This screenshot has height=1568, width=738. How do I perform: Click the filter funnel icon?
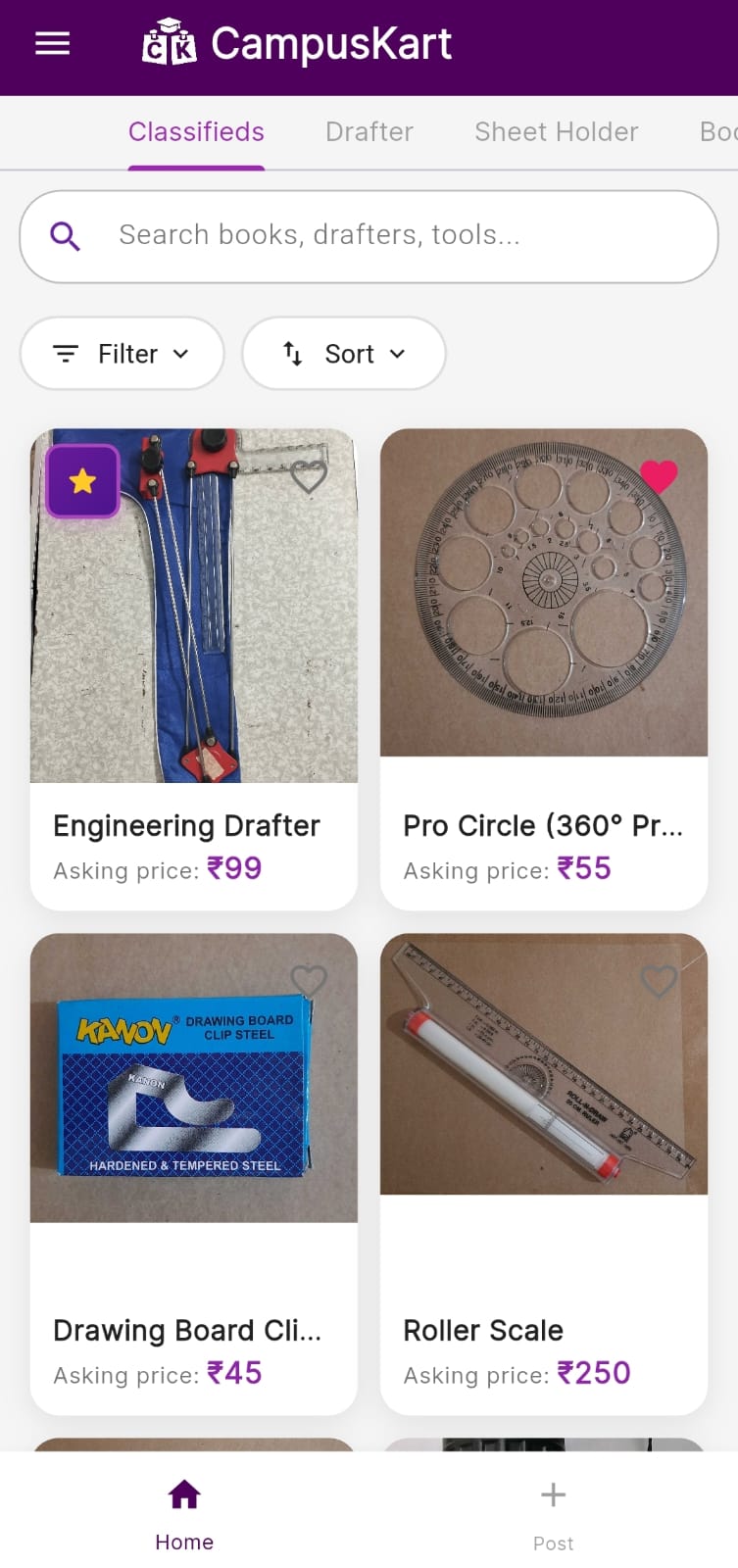click(65, 354)
